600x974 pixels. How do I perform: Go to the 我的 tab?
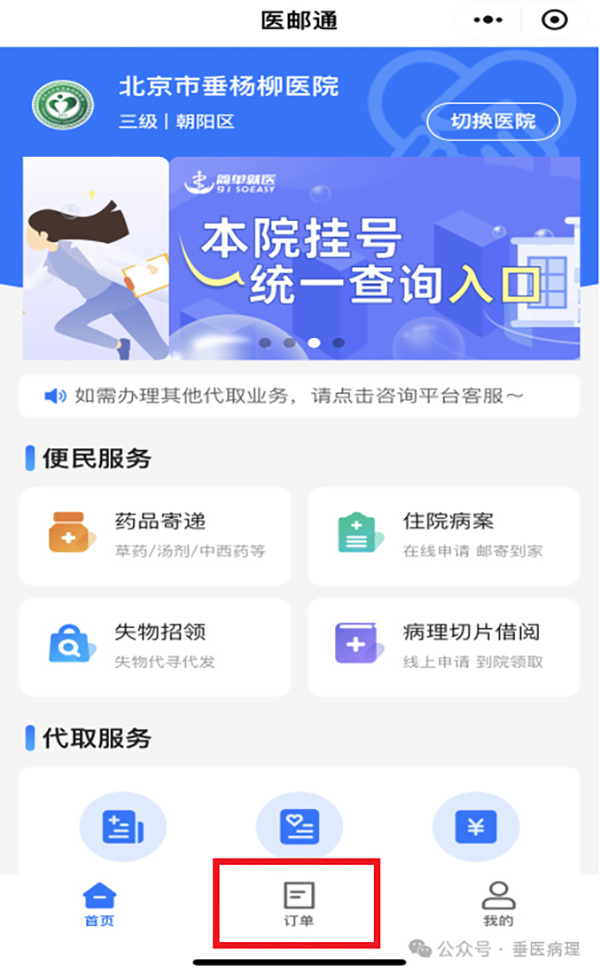497,903
